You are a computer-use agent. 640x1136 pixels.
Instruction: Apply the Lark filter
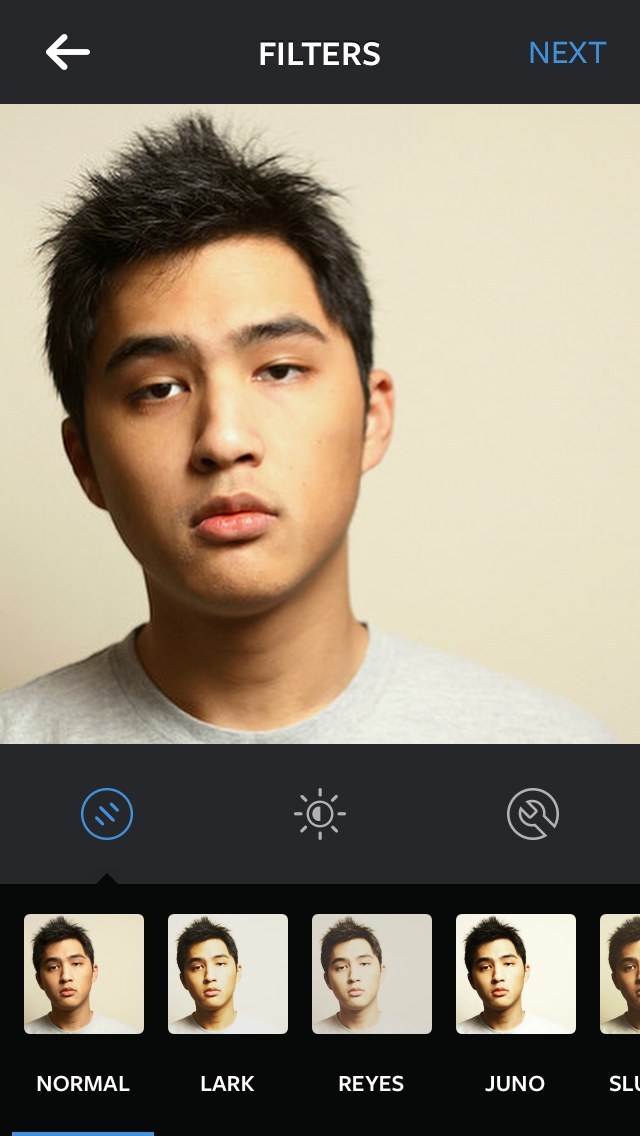coord(228,973)
